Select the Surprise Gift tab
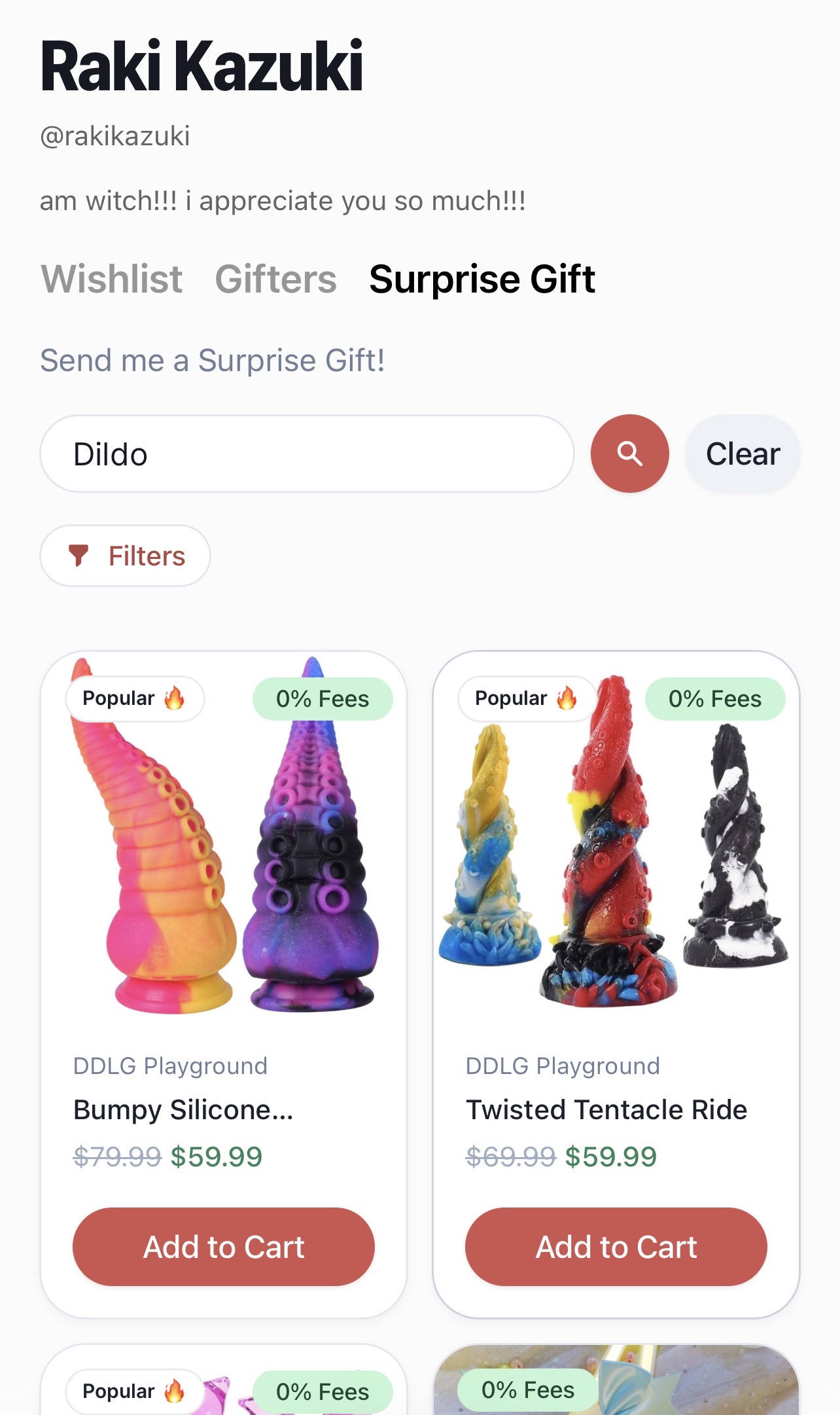840x1415 pixels. (482, 279)
